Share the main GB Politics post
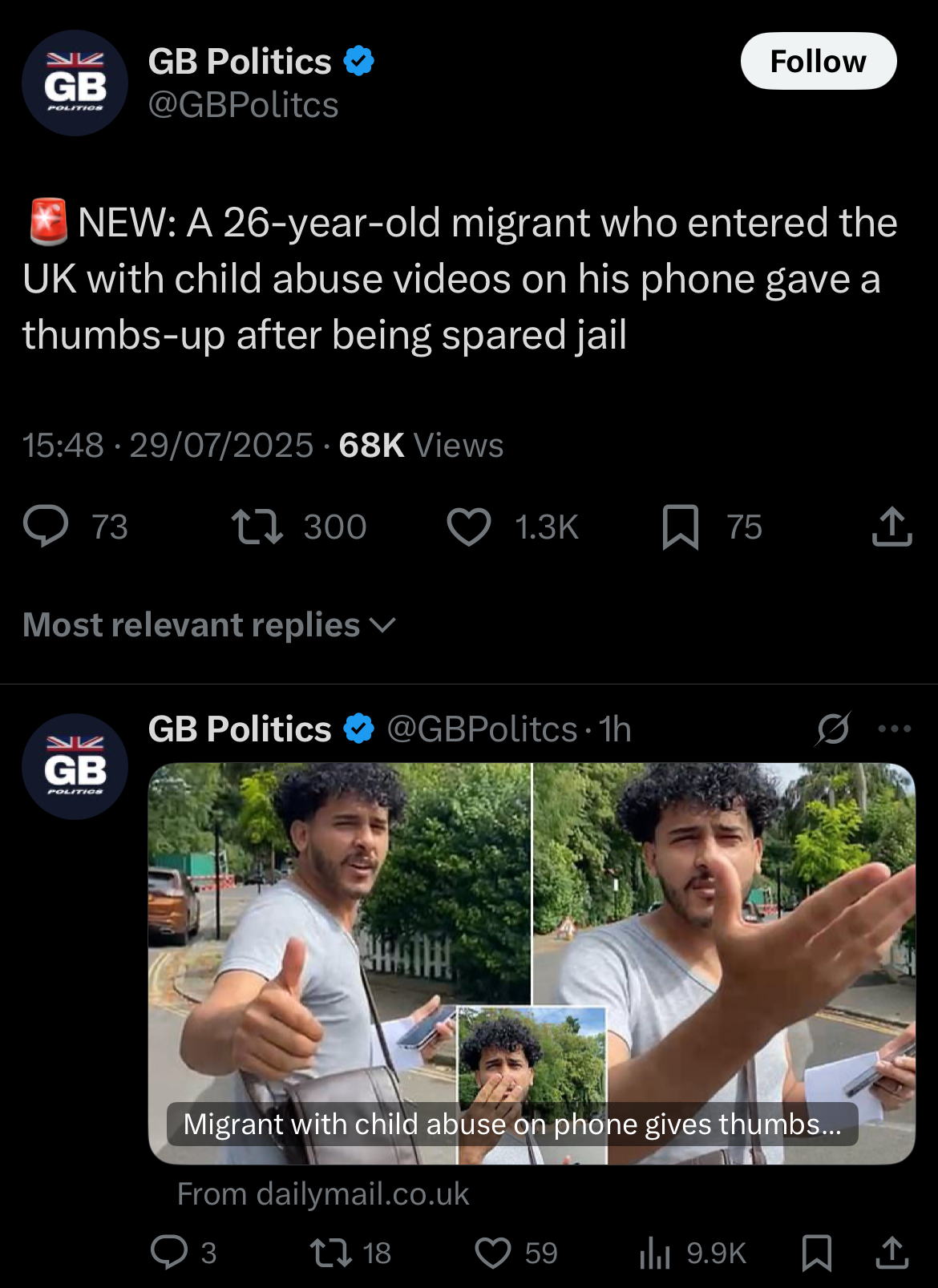The width and height of the screenshot is (938, 1288). pos(892,527)
